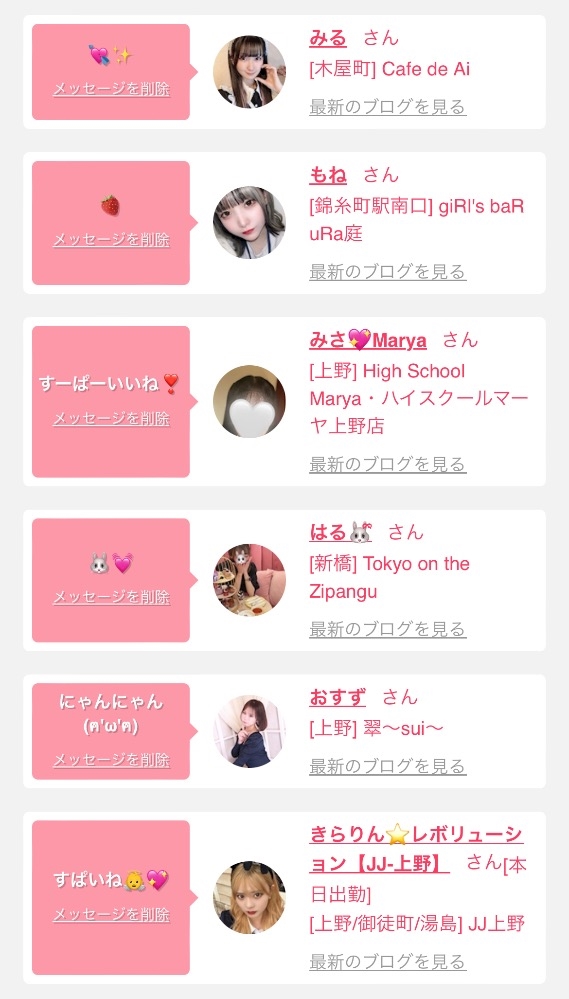
Task: Open はる's profile name link
Action: (x=340, y=532)
